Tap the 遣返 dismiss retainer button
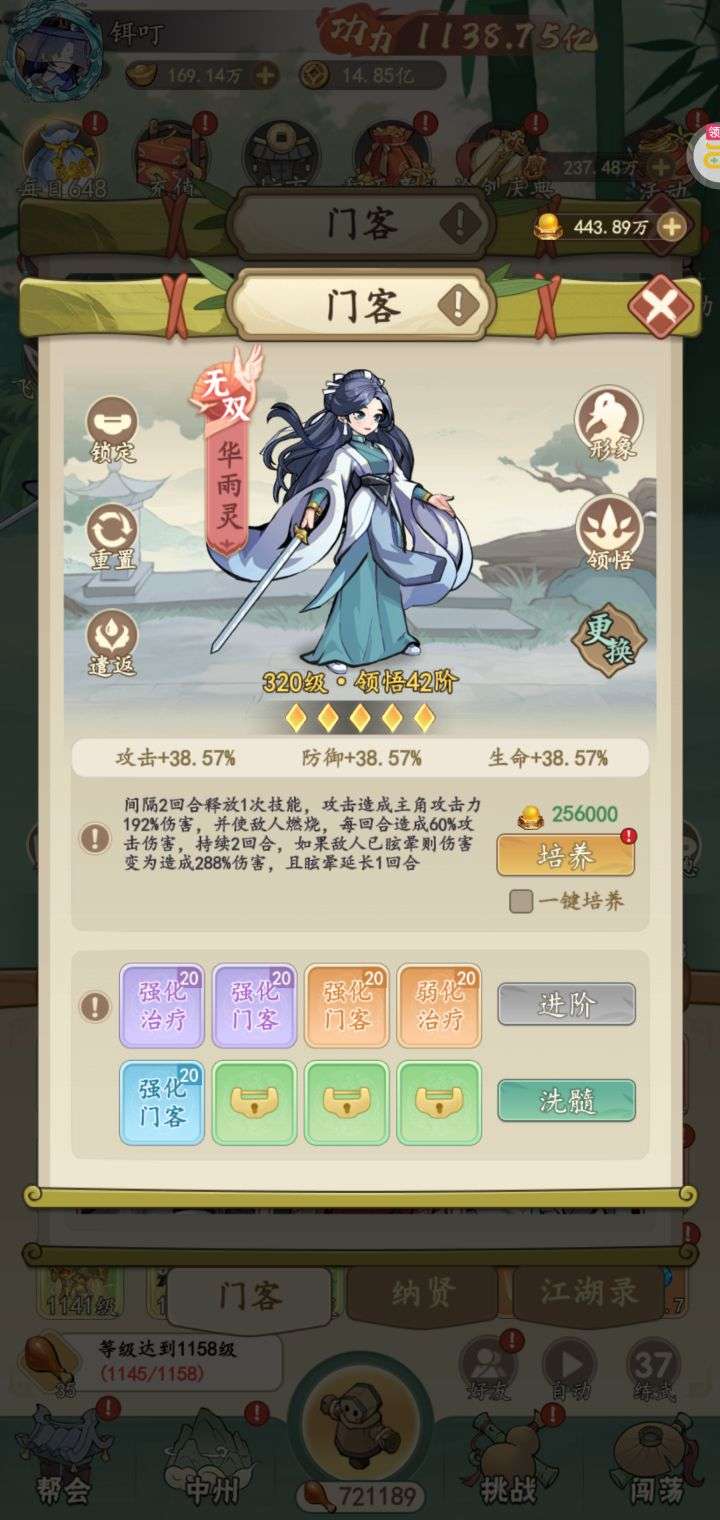The image size is (720, 1520). (x=113, y=643)
